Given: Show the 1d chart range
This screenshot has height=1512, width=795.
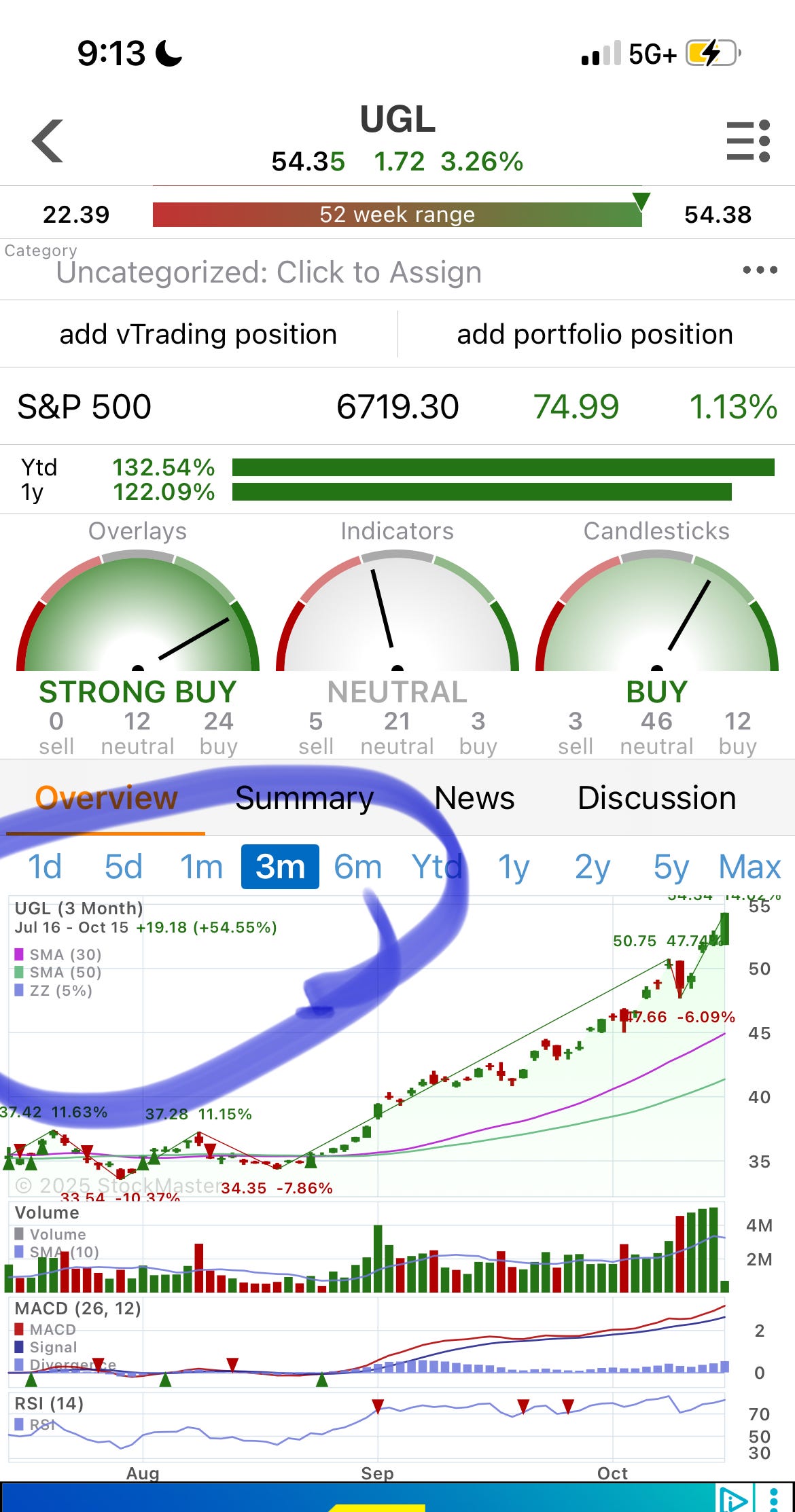Looking at the screenshot, I should [45, 867].
